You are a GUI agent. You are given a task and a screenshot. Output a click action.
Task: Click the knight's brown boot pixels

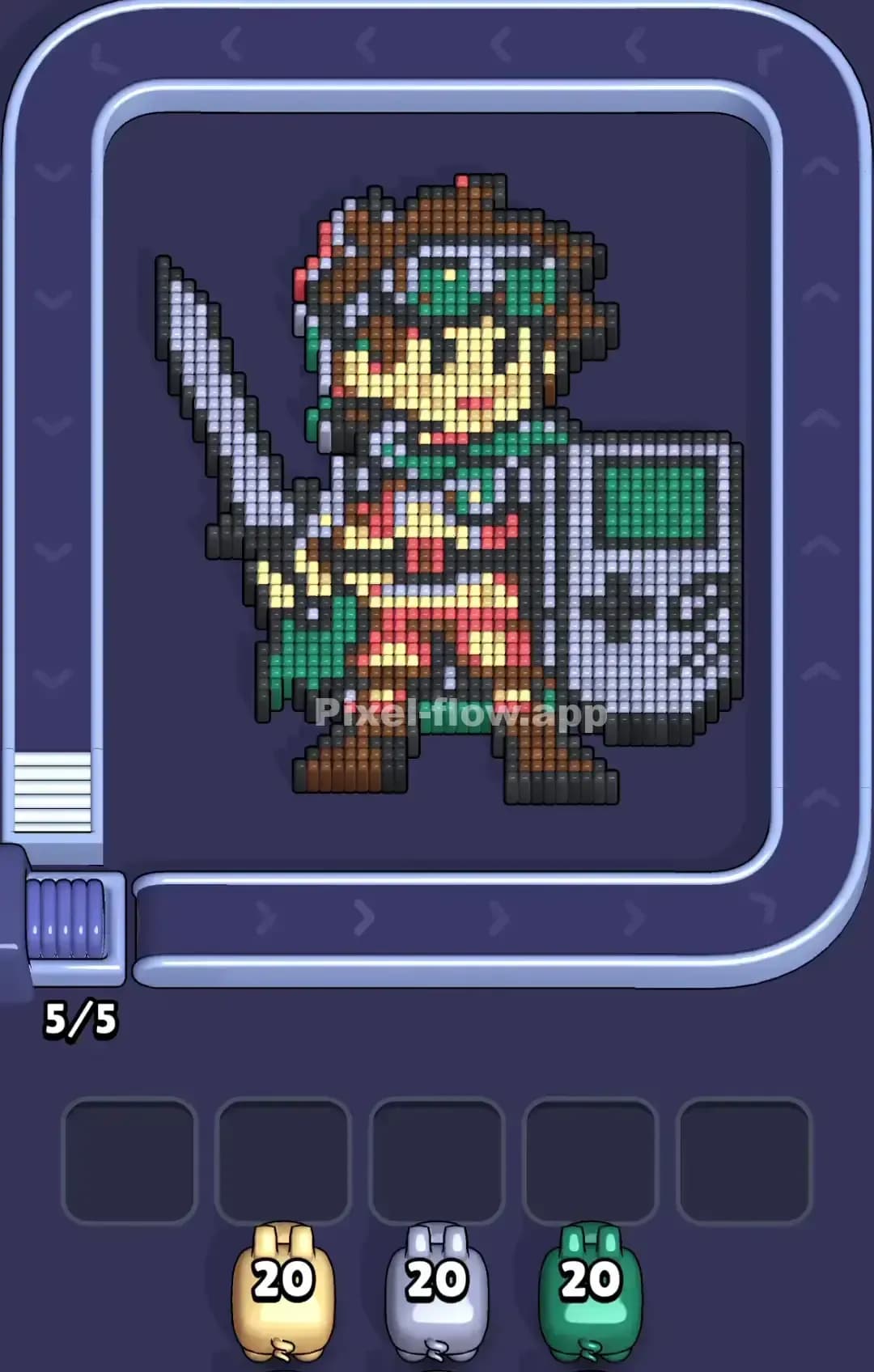pos(340,769)
